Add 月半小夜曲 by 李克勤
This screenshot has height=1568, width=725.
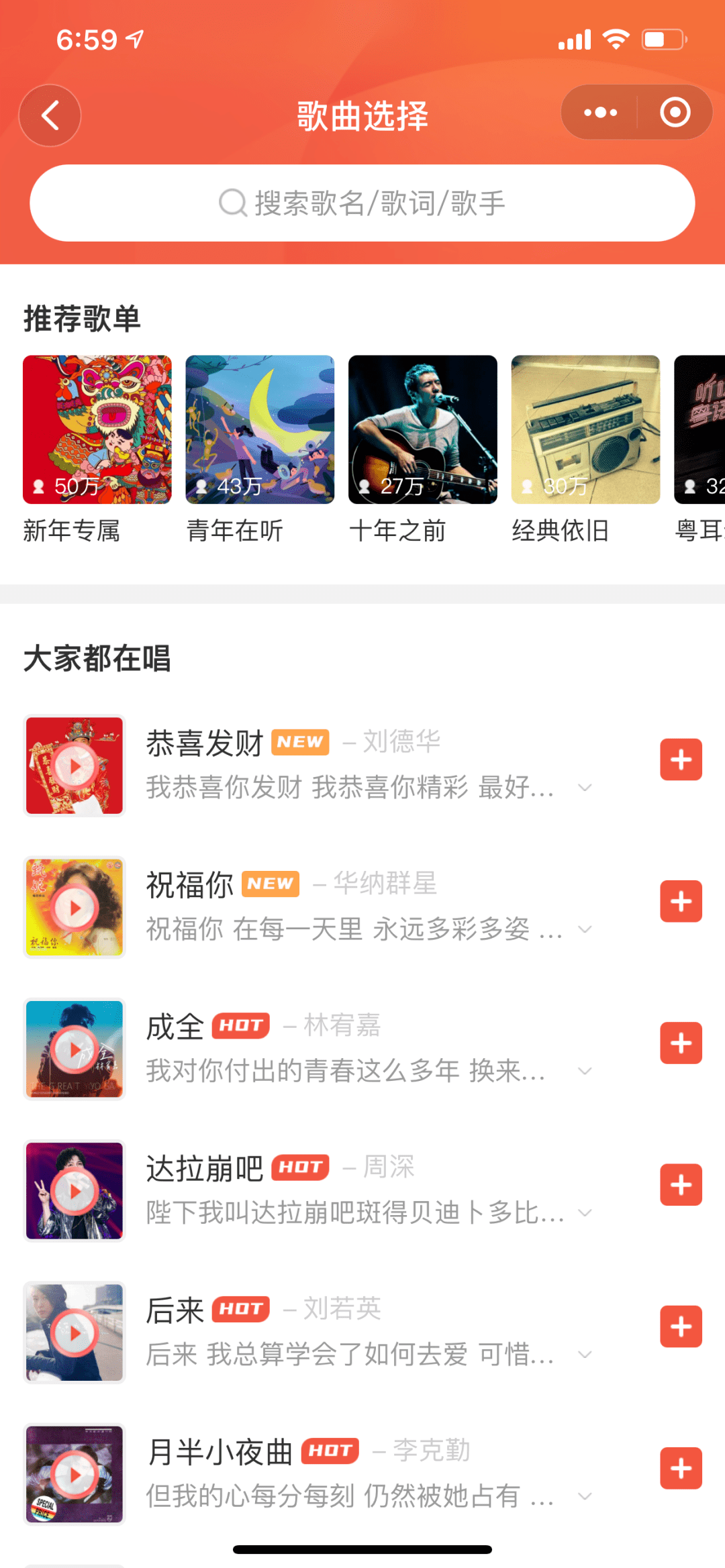tap(681, 1468)
